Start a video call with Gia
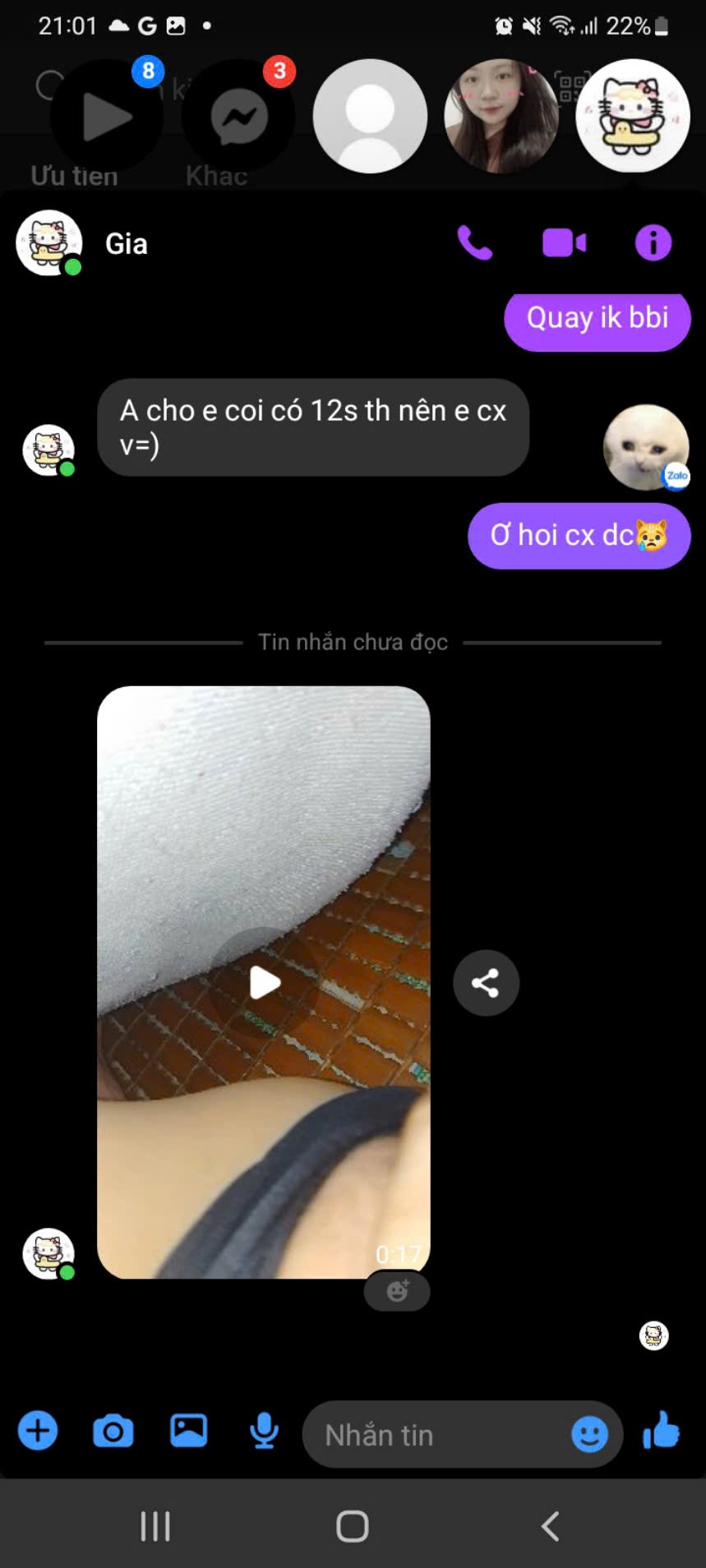This screenshot has width=706, height=1568. tap(564, 243)
